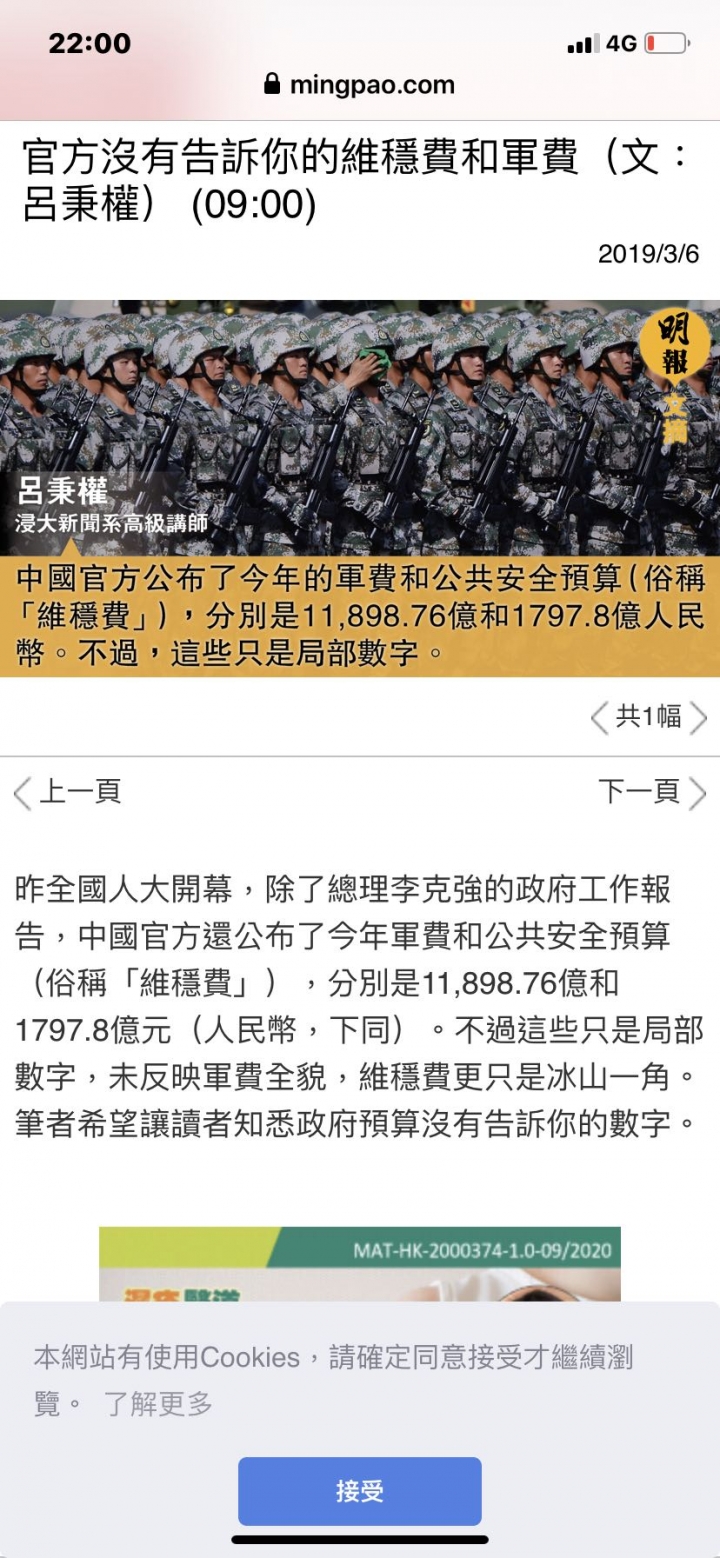Open the soldiers article photo
This screenshot has height=1558, width=720.
(x=360, y=488)
